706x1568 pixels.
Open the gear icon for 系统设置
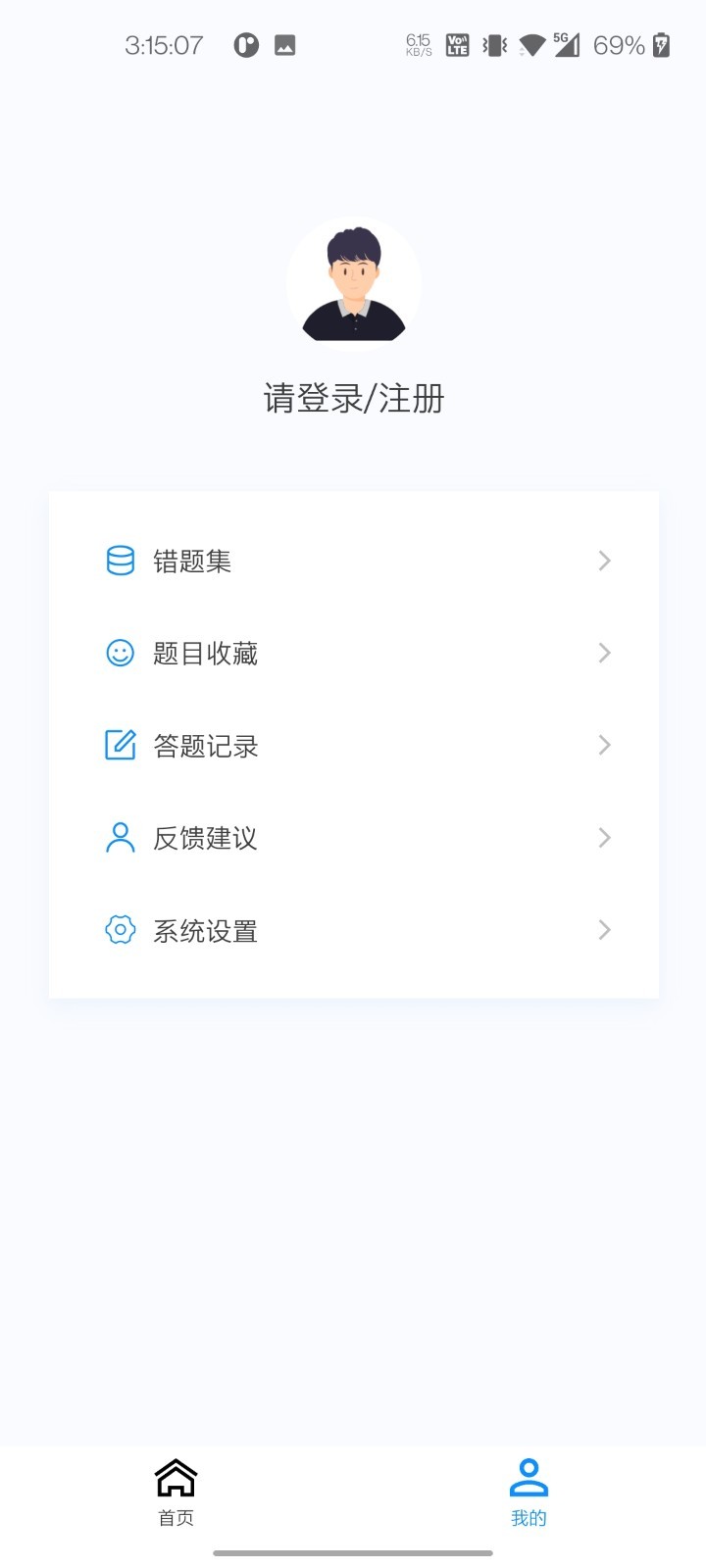click(119, 930)
